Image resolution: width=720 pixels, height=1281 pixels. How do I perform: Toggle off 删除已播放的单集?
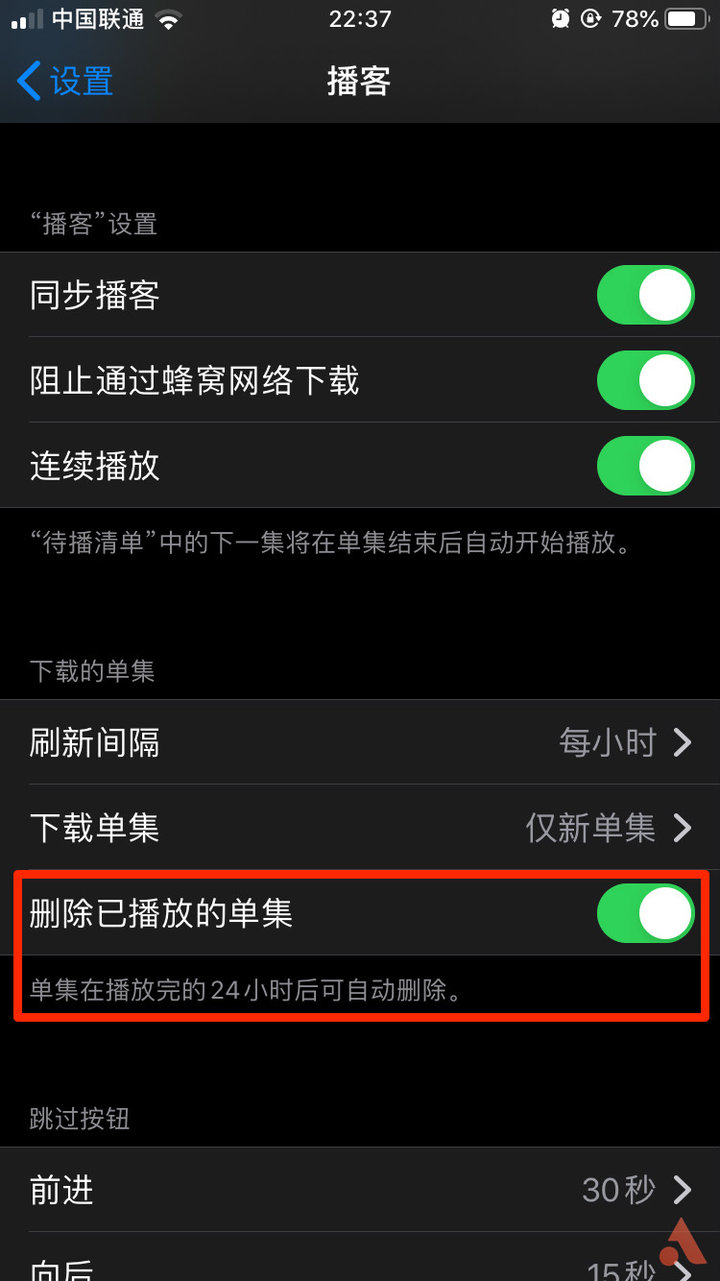[x=645, y=912]
